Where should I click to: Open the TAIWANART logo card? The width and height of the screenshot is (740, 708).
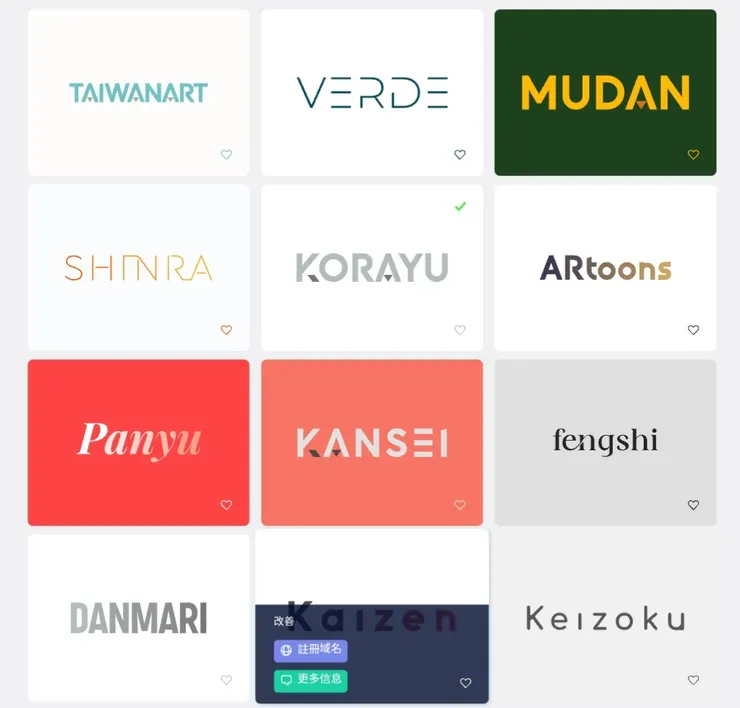(138, 93)
